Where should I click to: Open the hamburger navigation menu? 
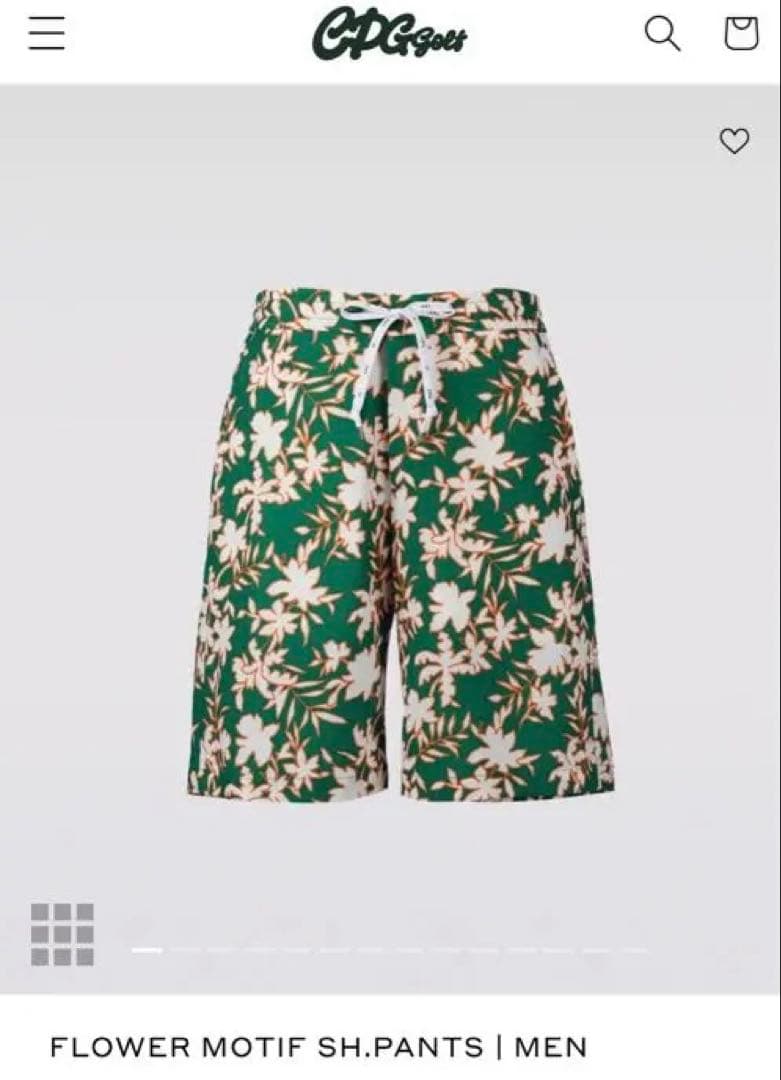click(46, 33)
